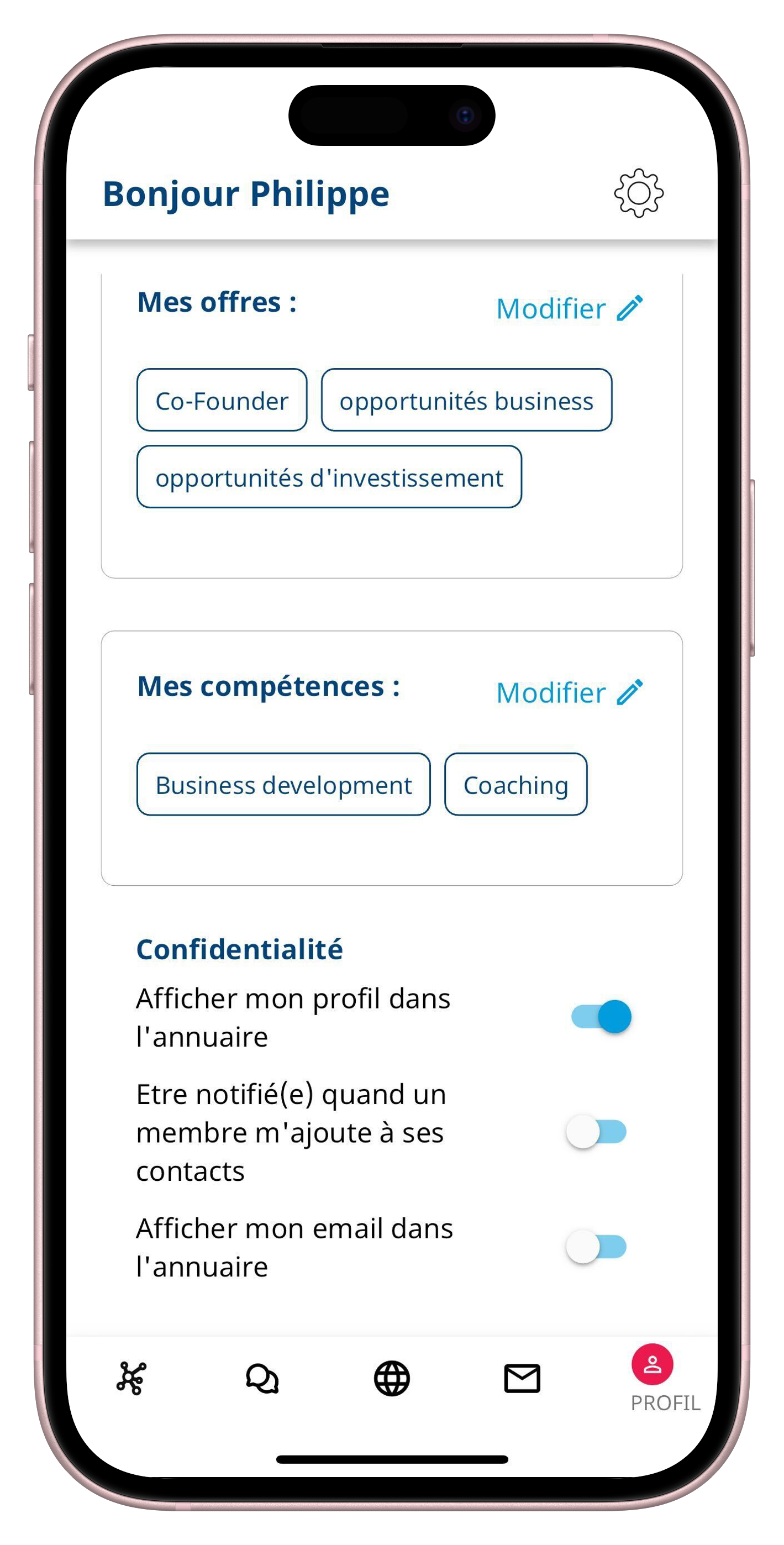Select the opportunités d'investissement chip
Image resolution: width=784 pixels, height=1545 pixels.
(329, 477)
